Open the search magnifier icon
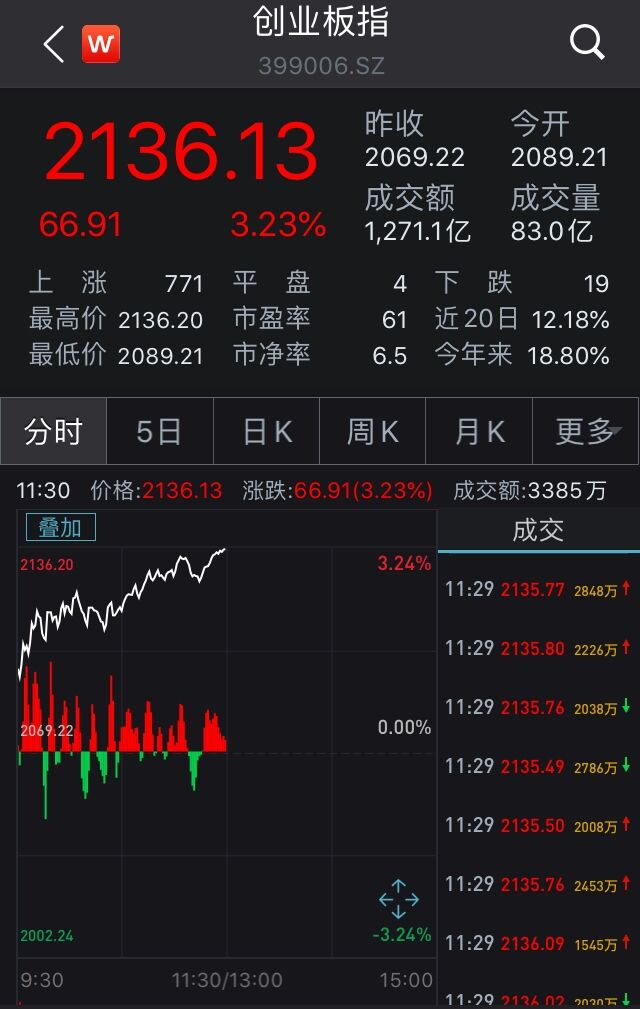Viewport: 640px width, 1009px height. 587,43
